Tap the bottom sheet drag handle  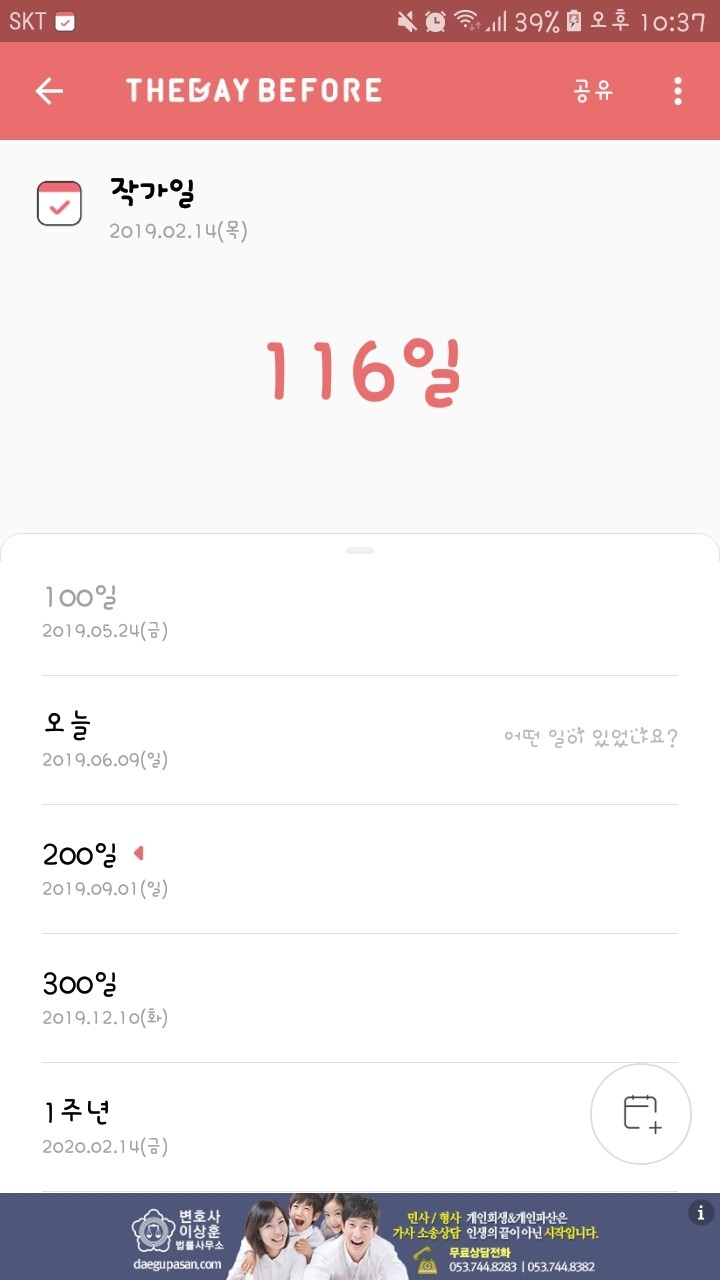click(360, 550)
